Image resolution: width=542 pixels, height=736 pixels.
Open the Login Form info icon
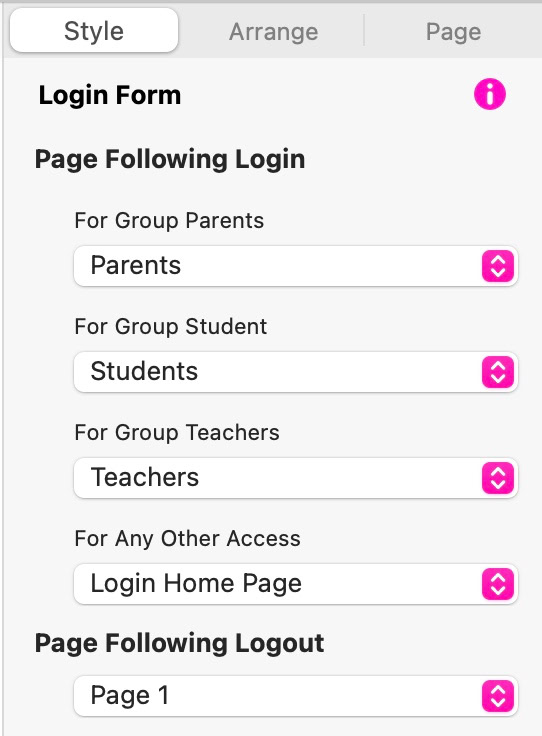489,94
